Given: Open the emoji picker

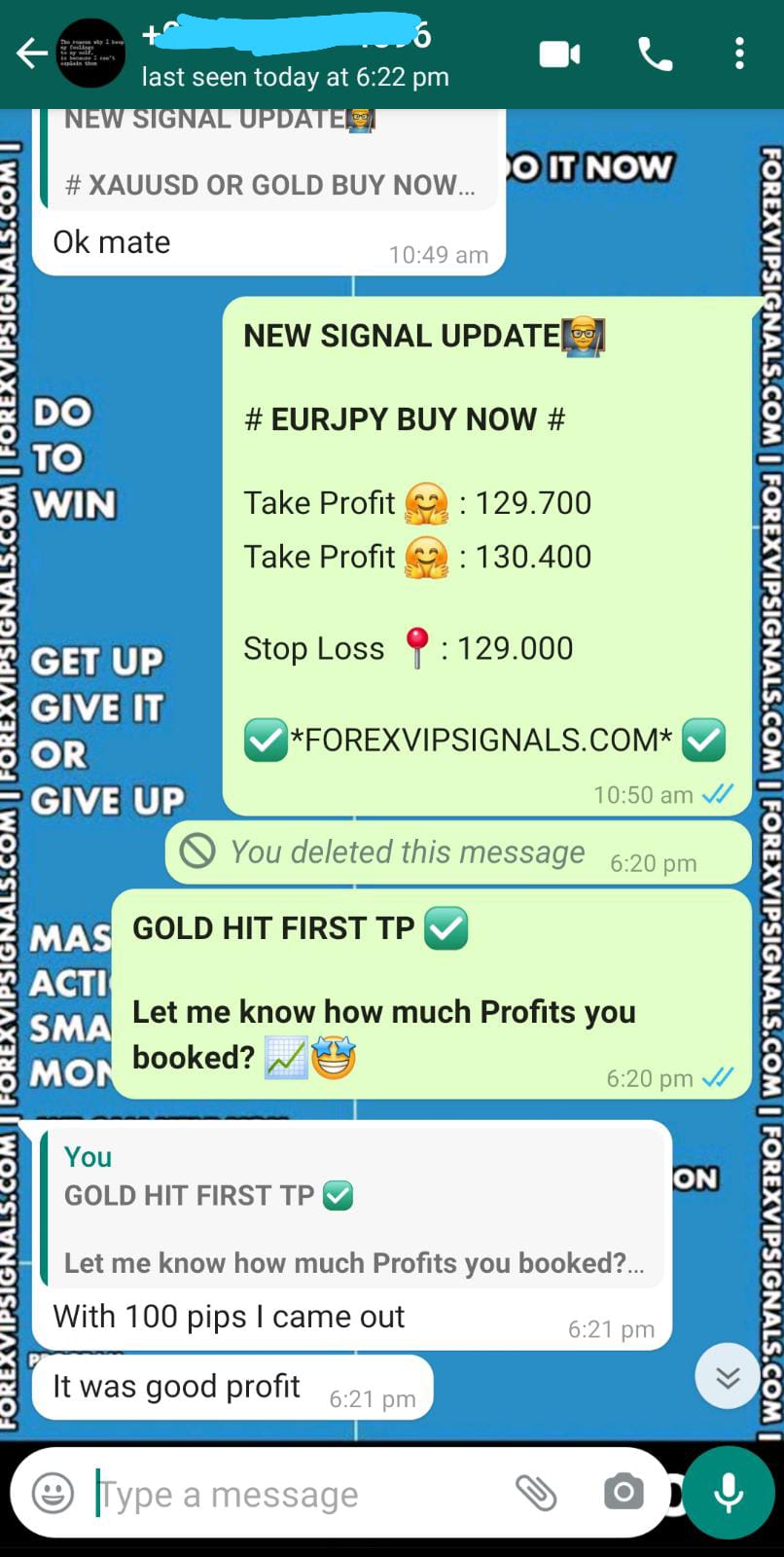Looking at the screenshot, I should (53, 1493).
